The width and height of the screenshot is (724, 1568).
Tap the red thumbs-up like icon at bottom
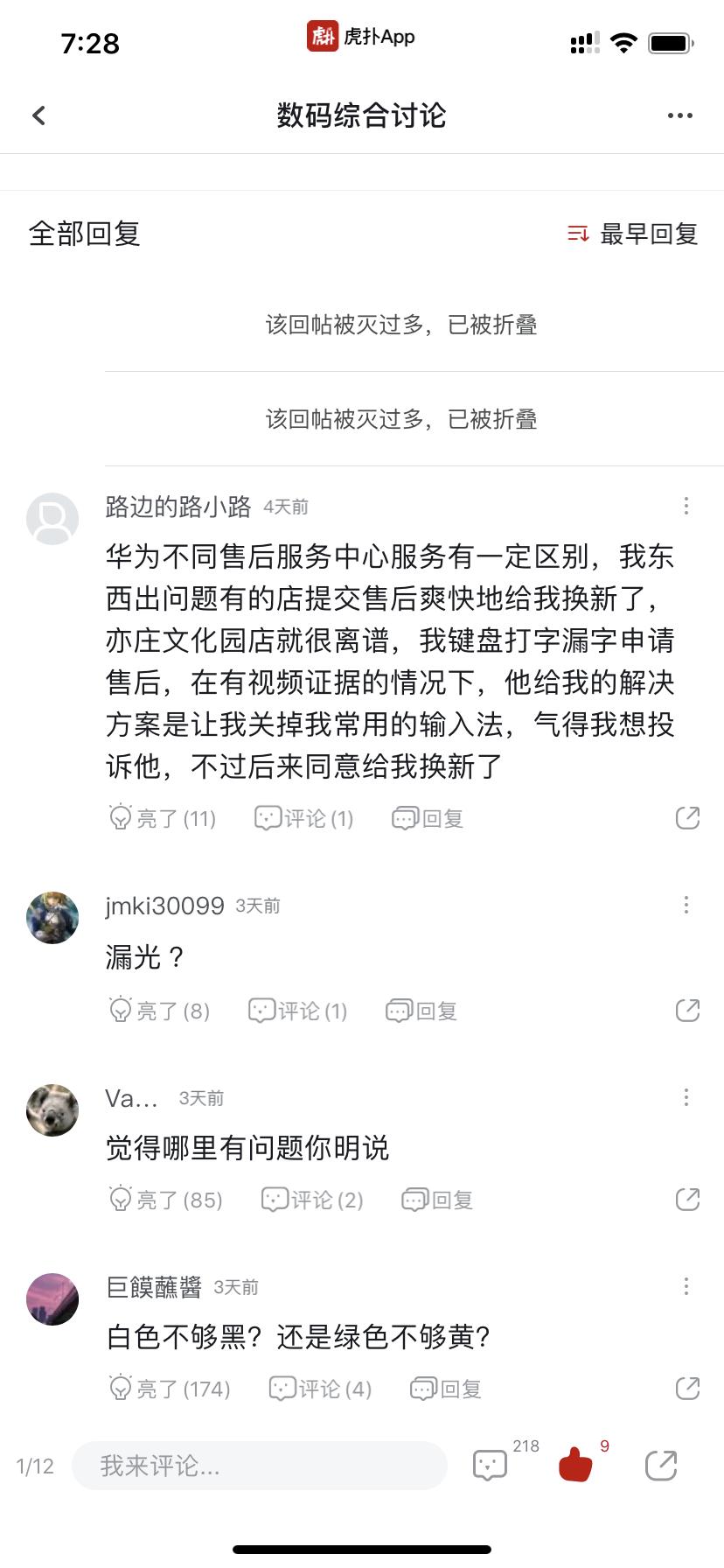pyautogui.click(x=575, y=1465)
